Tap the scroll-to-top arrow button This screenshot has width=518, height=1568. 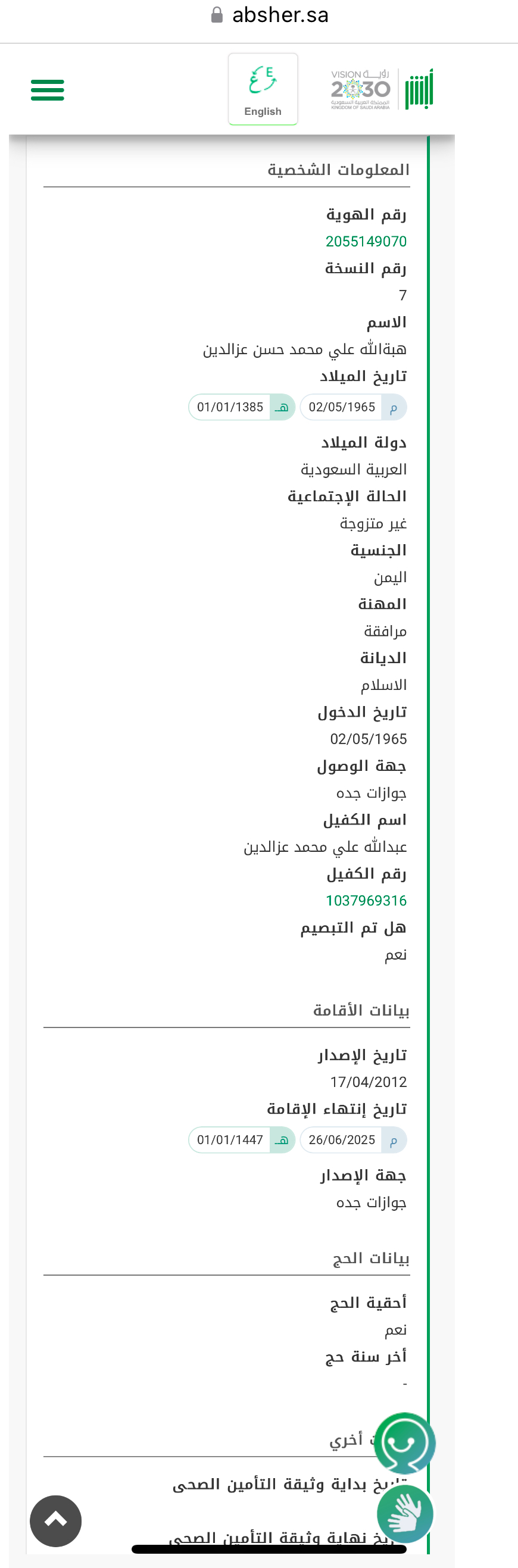tap(55, 1520)
